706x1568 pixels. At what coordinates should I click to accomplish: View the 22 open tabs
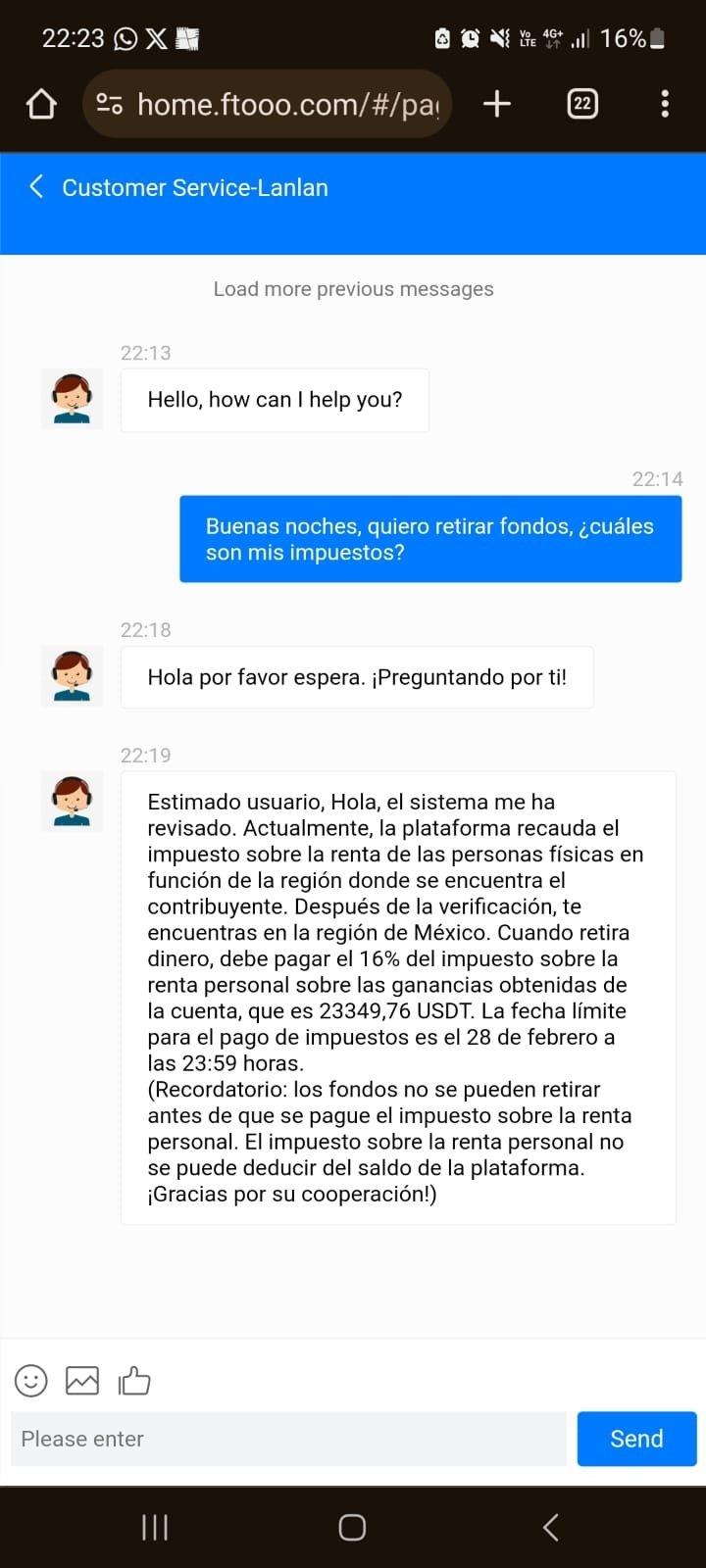(582, 104)
